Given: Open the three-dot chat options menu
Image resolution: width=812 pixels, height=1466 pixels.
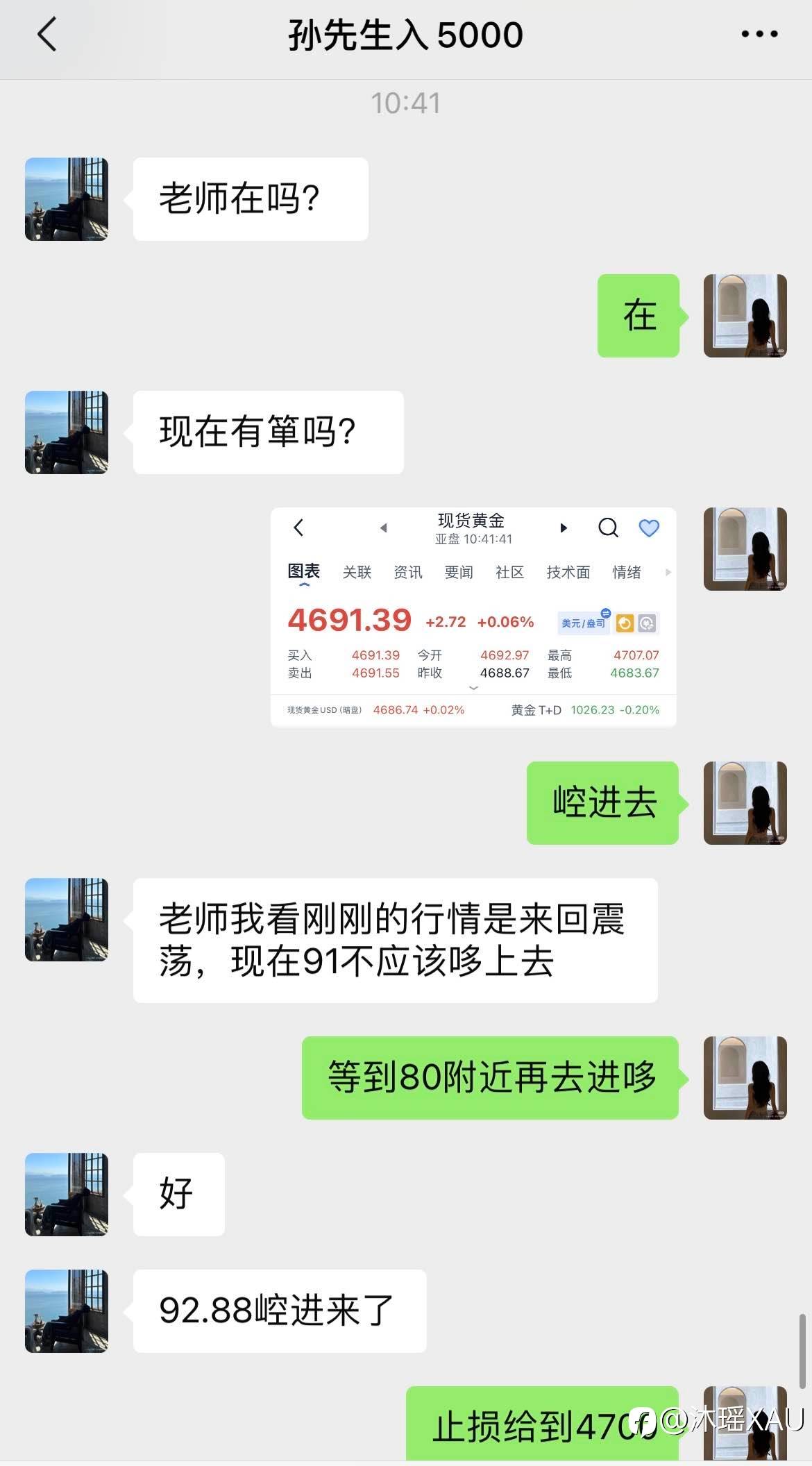Looking at the screenshot, I should tap(759, 34).
